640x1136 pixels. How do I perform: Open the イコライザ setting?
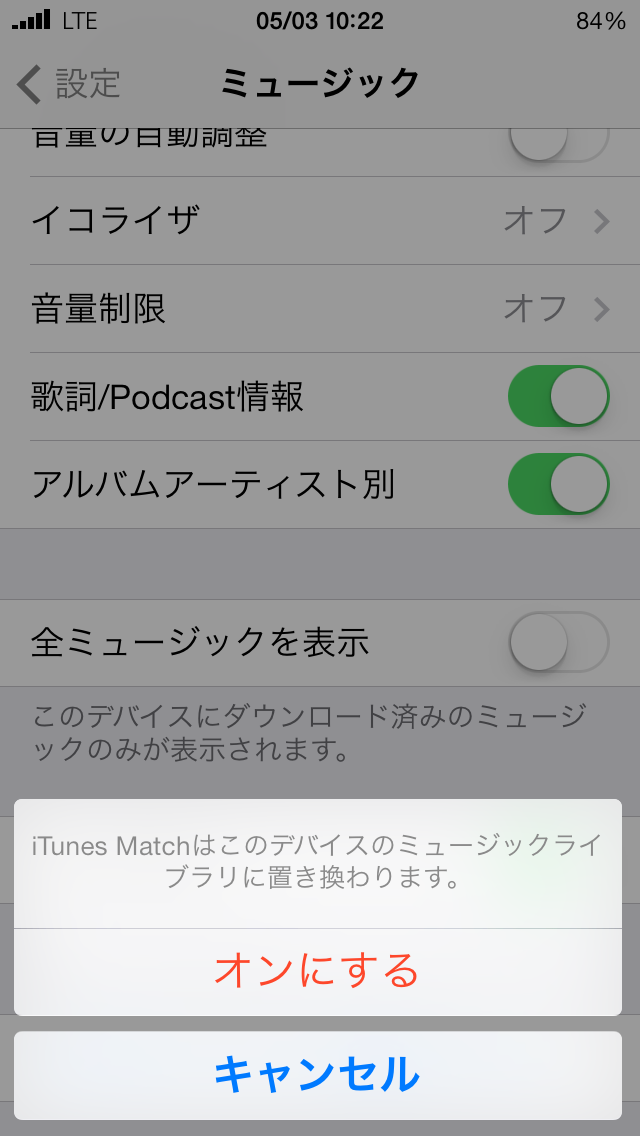pyautogui.click(x=320, y=220)
